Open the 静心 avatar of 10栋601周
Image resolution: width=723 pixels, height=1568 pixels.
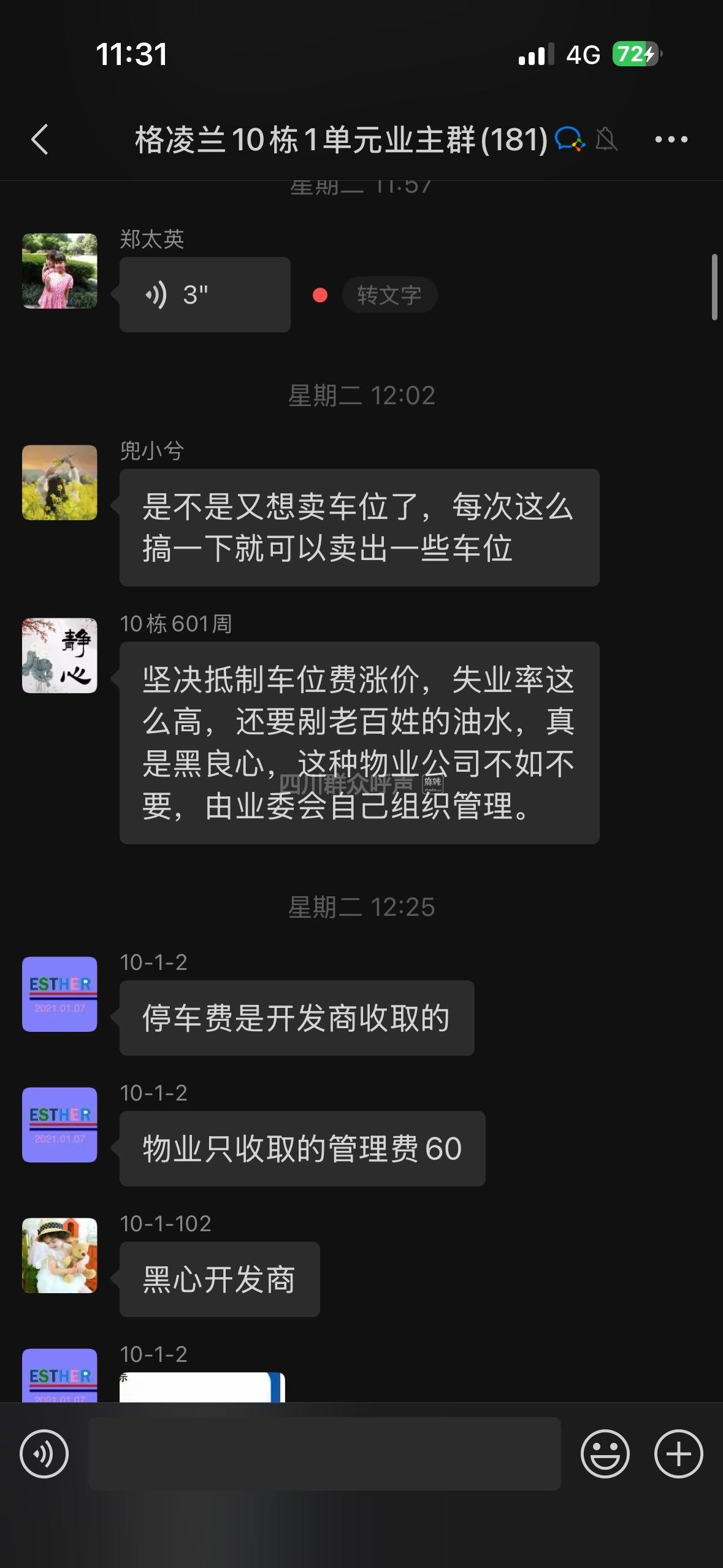tap(59, 655)
